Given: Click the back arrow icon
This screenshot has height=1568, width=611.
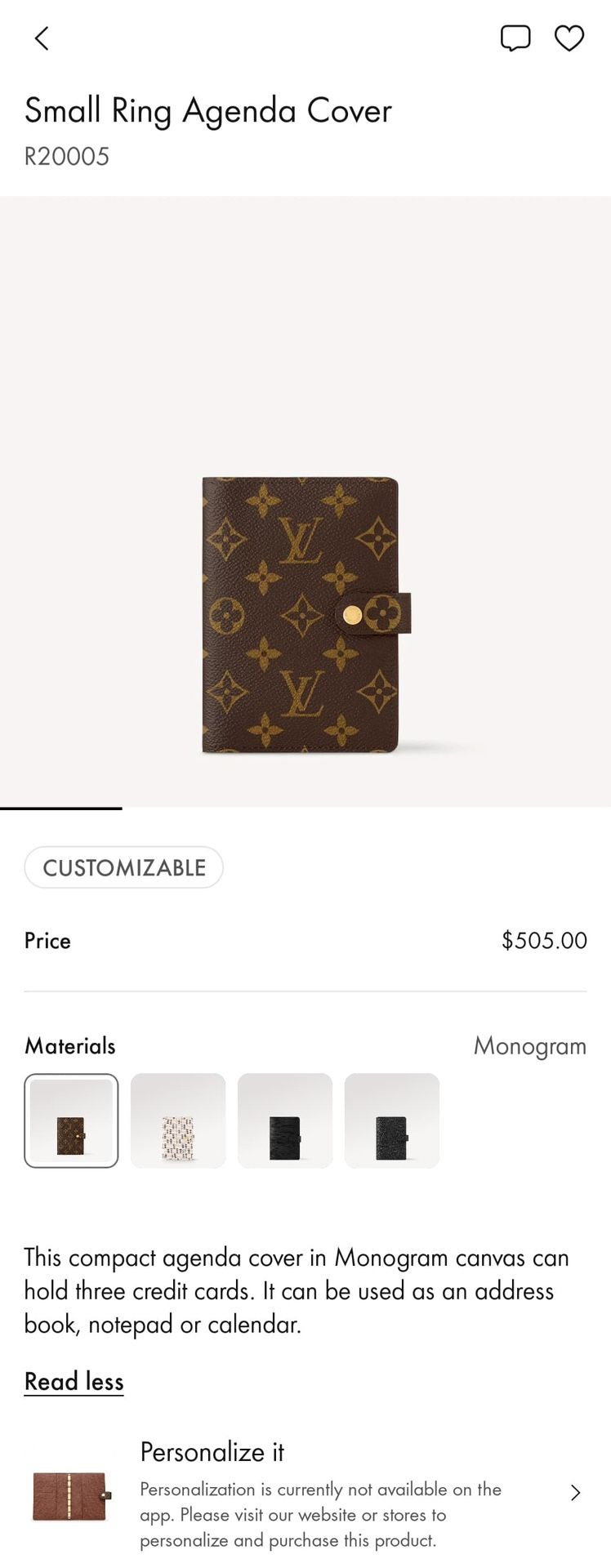Looking at the screenshot, I should [x=42, y=38].
